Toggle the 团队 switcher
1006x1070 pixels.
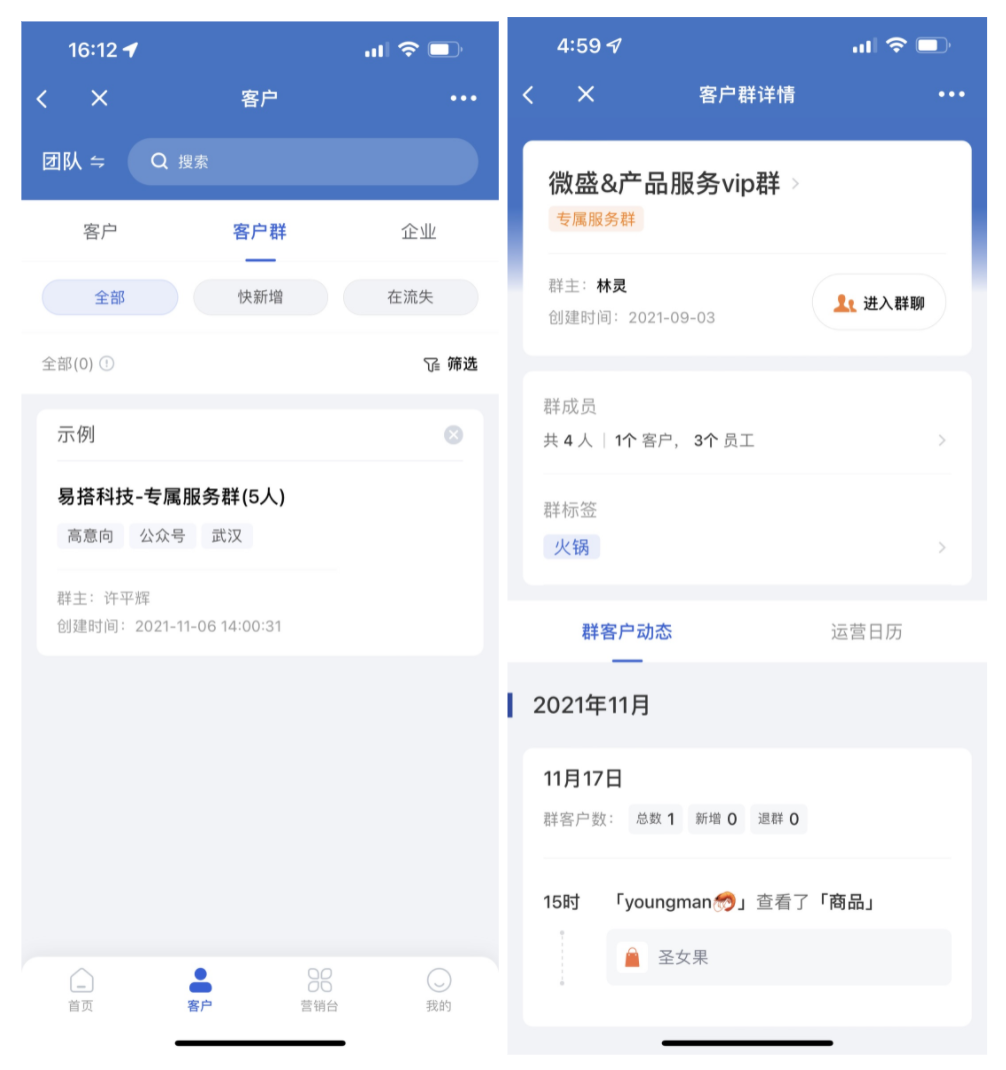73,162
